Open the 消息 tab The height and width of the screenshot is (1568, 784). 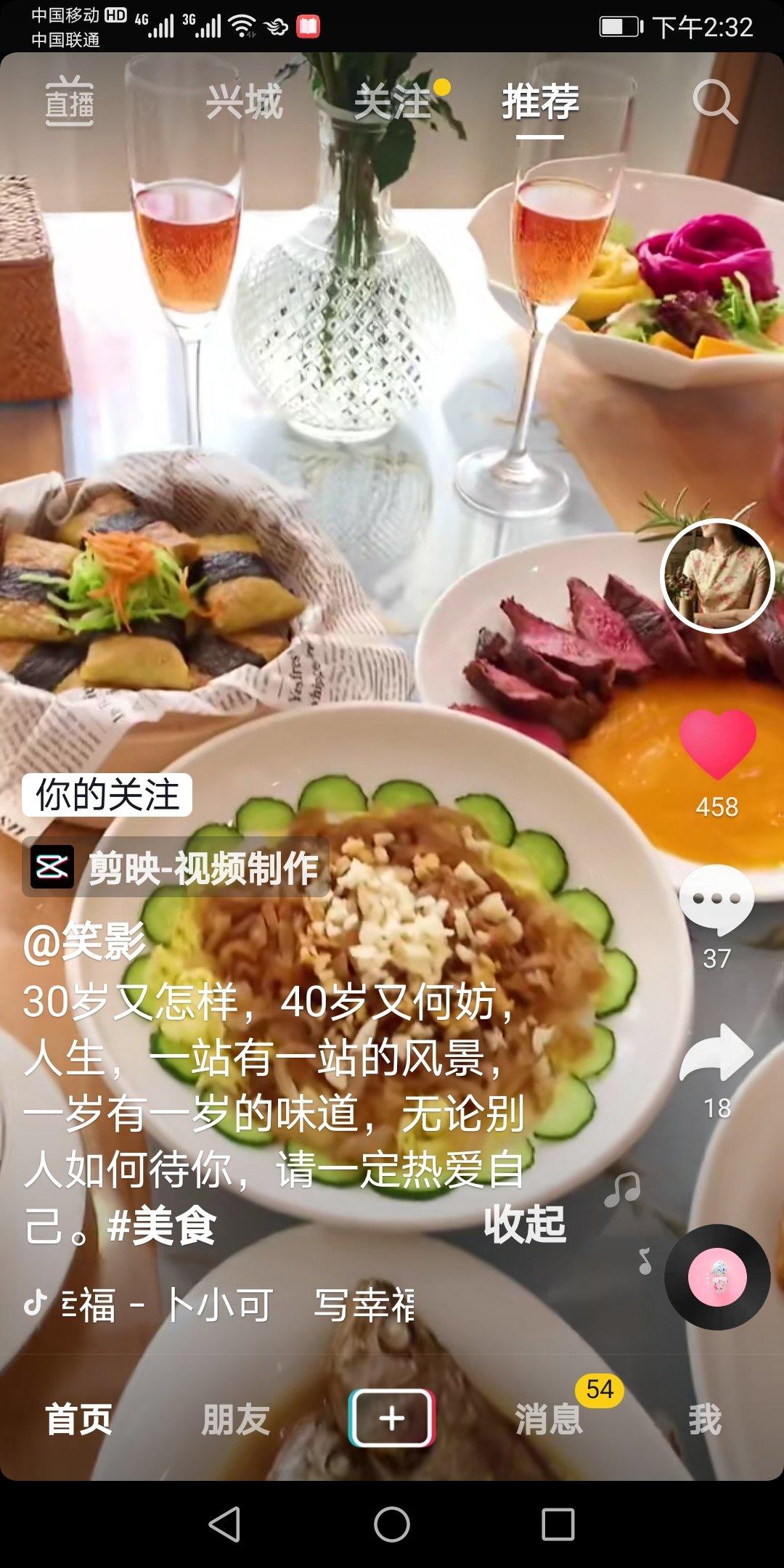pyautogui.click(x=549, y=1419)
